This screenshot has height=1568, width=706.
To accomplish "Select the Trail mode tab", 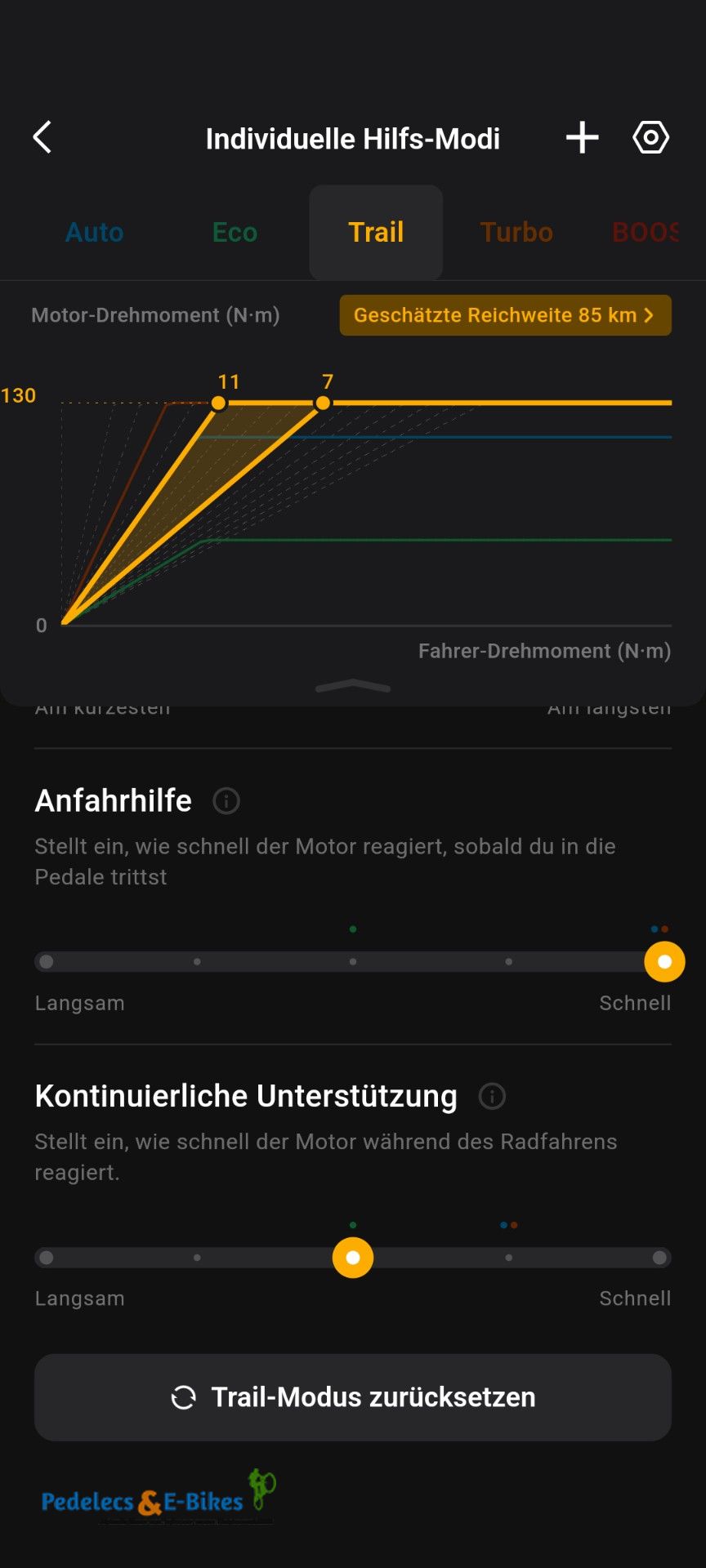I will pyautogui.click(x=376, y=233).
